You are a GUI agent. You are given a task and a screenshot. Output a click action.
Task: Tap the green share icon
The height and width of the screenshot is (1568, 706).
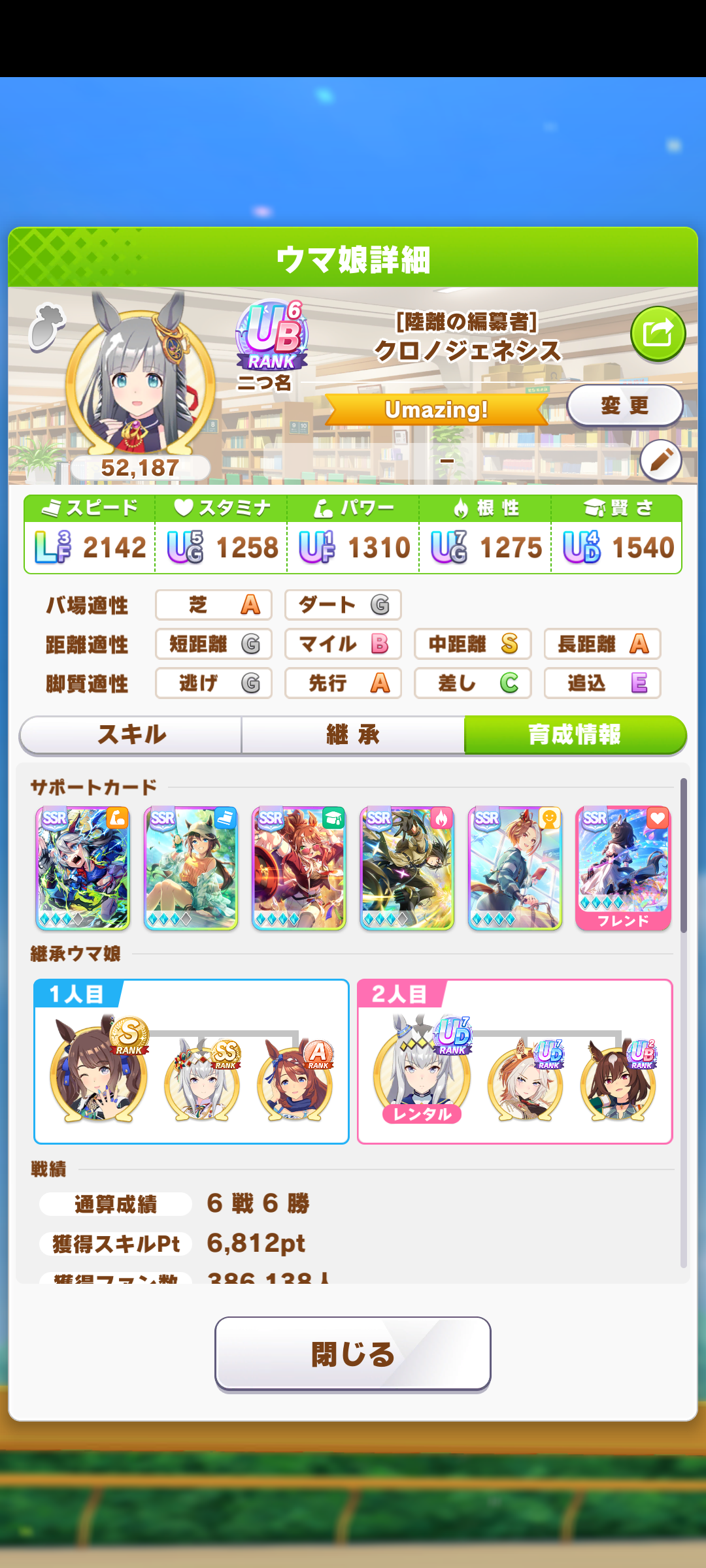(x=658, y=334)
